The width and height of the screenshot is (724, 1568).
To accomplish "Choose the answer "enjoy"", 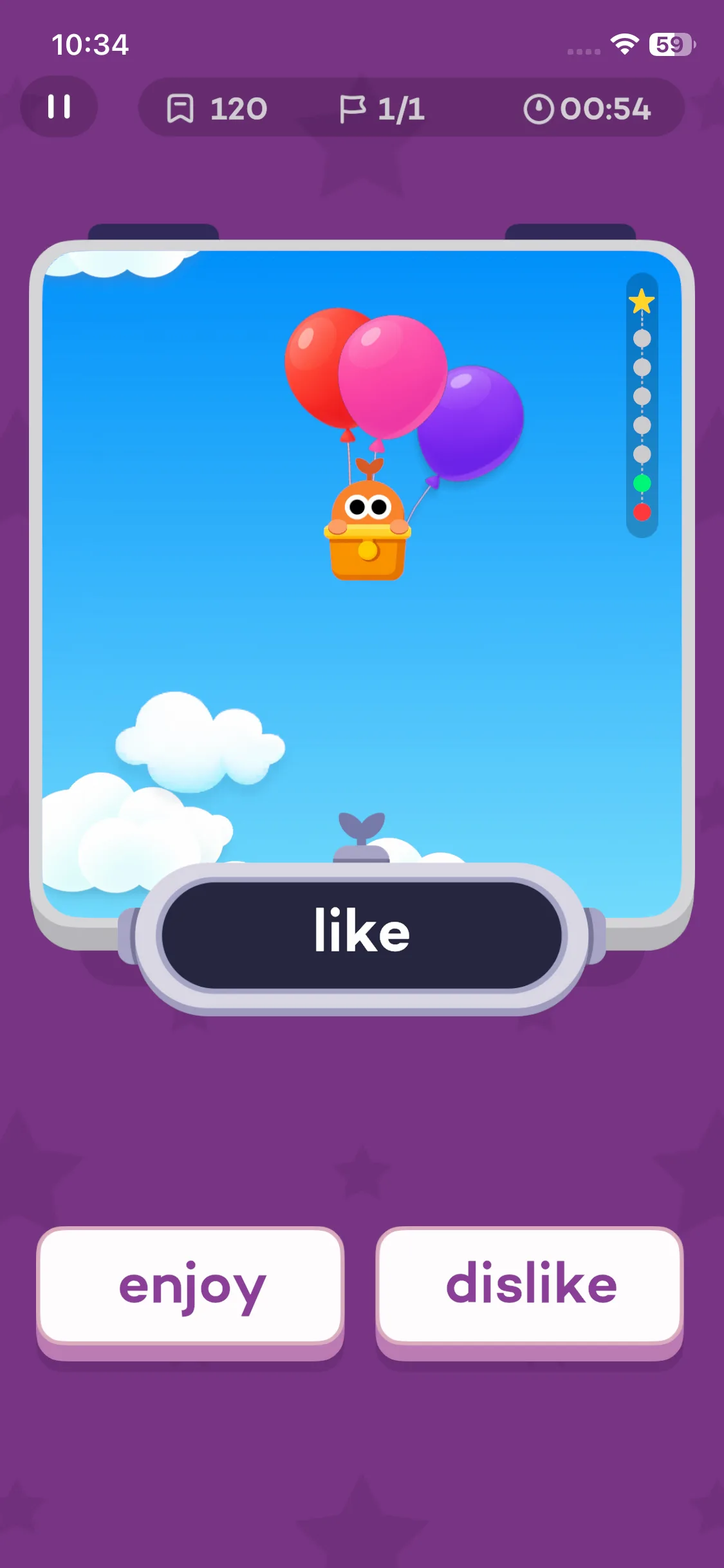I will point(190,1291).
